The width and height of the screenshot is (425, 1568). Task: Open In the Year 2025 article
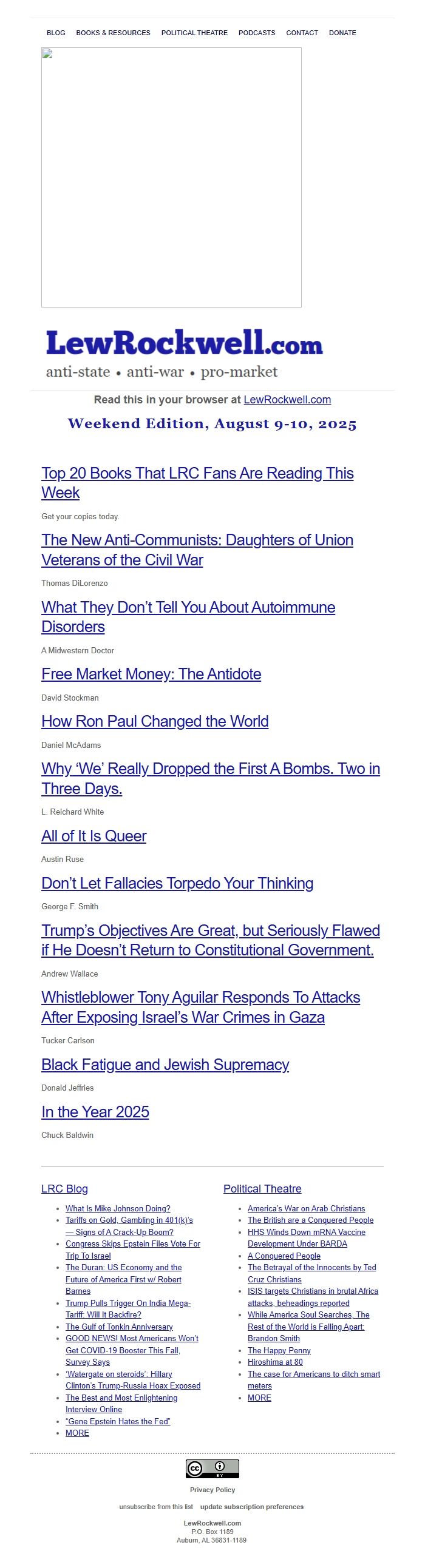click(x=95, y=1112)
